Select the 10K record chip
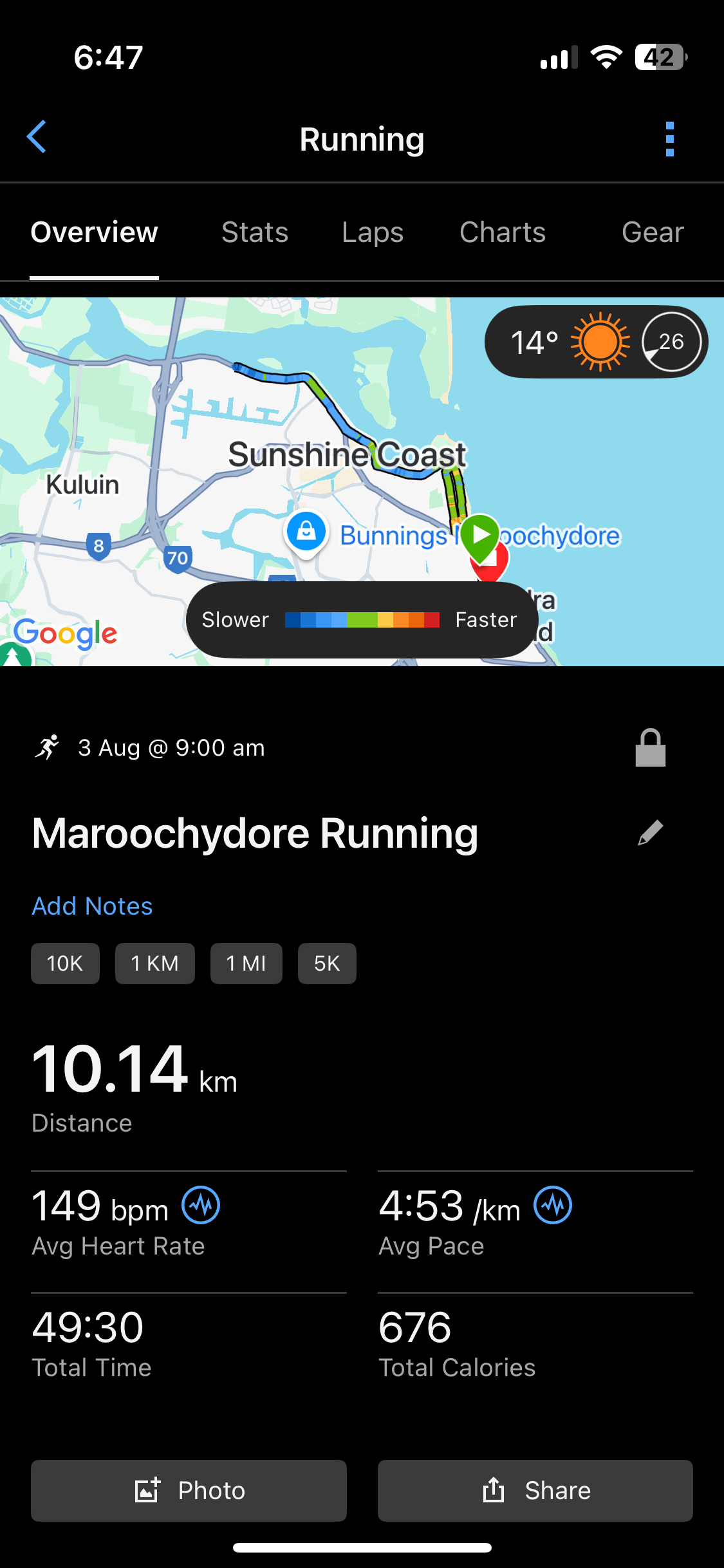The width and height of the screenshot is (724, 1568). 65,964
